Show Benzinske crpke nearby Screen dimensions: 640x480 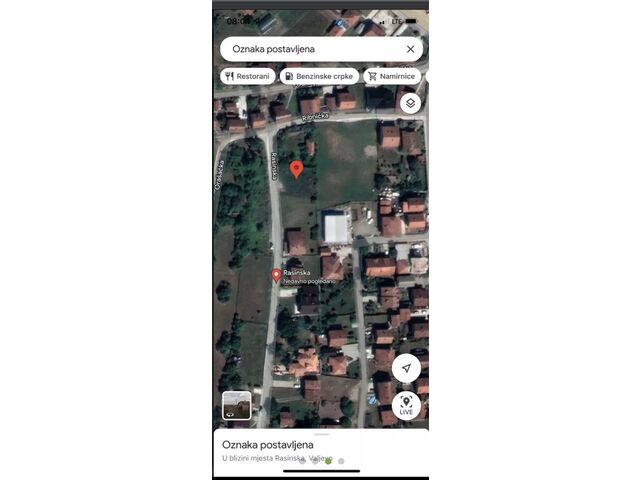(319, 76)
